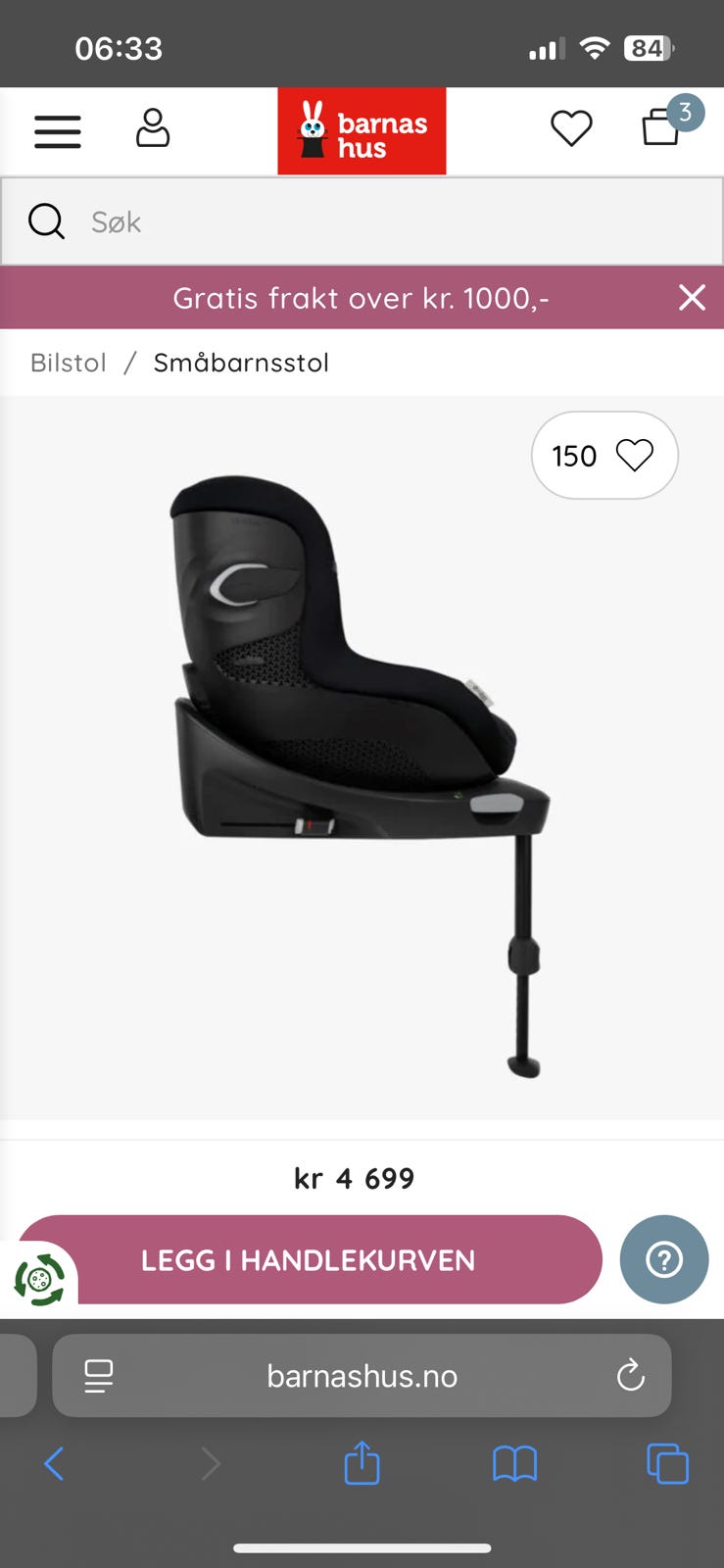724x1568 pixels.
Task: Dismiss the Gratis frakt banner
Action: (692, 298)
